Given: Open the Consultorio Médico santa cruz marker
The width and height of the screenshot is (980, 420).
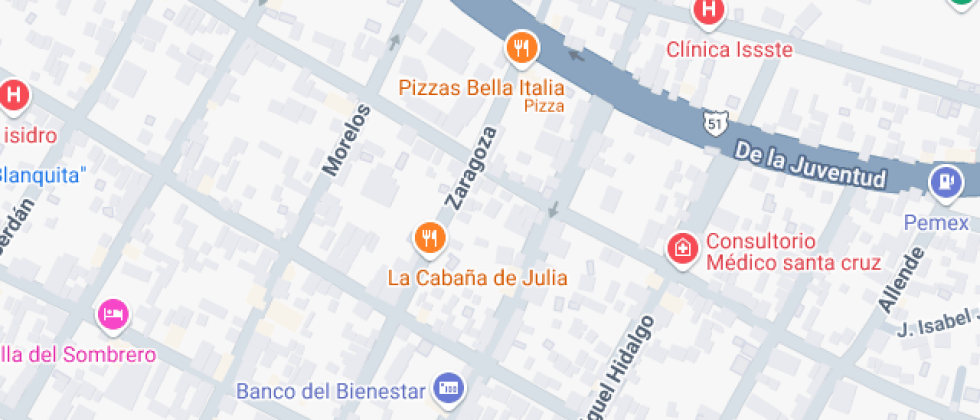Looking at the screenshot, I should pos(683,247).
